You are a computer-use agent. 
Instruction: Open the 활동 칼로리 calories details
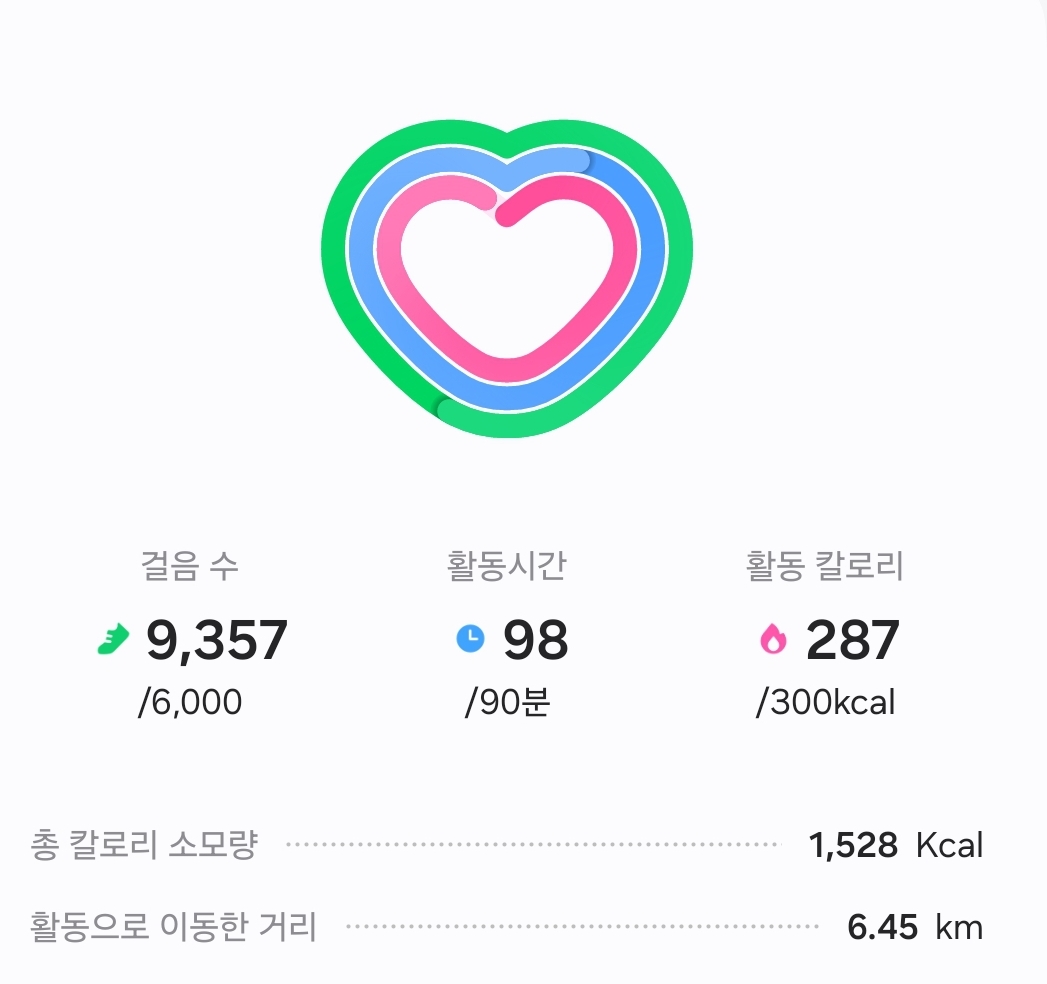click(826, 639)
